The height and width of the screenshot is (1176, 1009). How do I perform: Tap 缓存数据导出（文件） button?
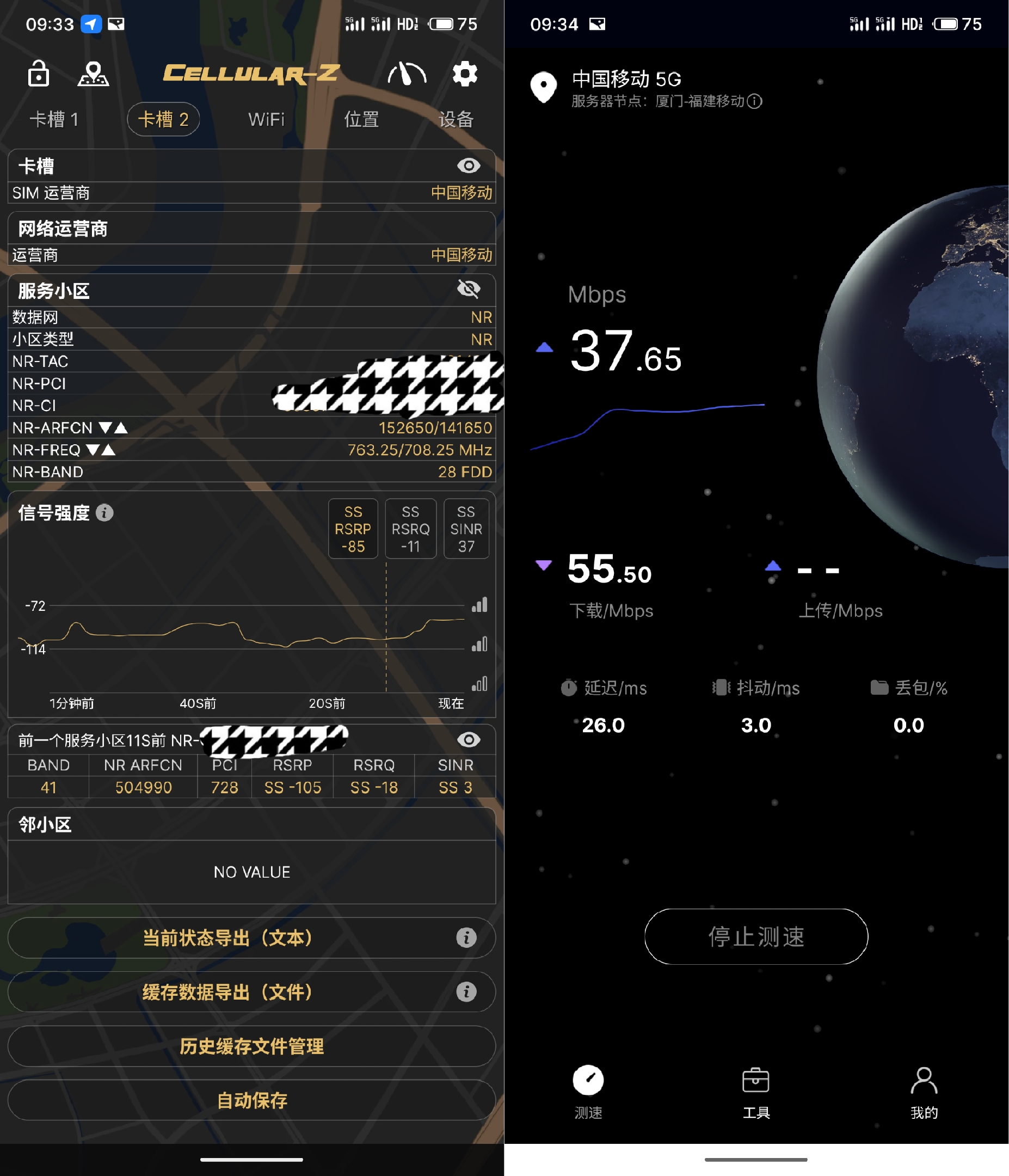coord(227,992)
